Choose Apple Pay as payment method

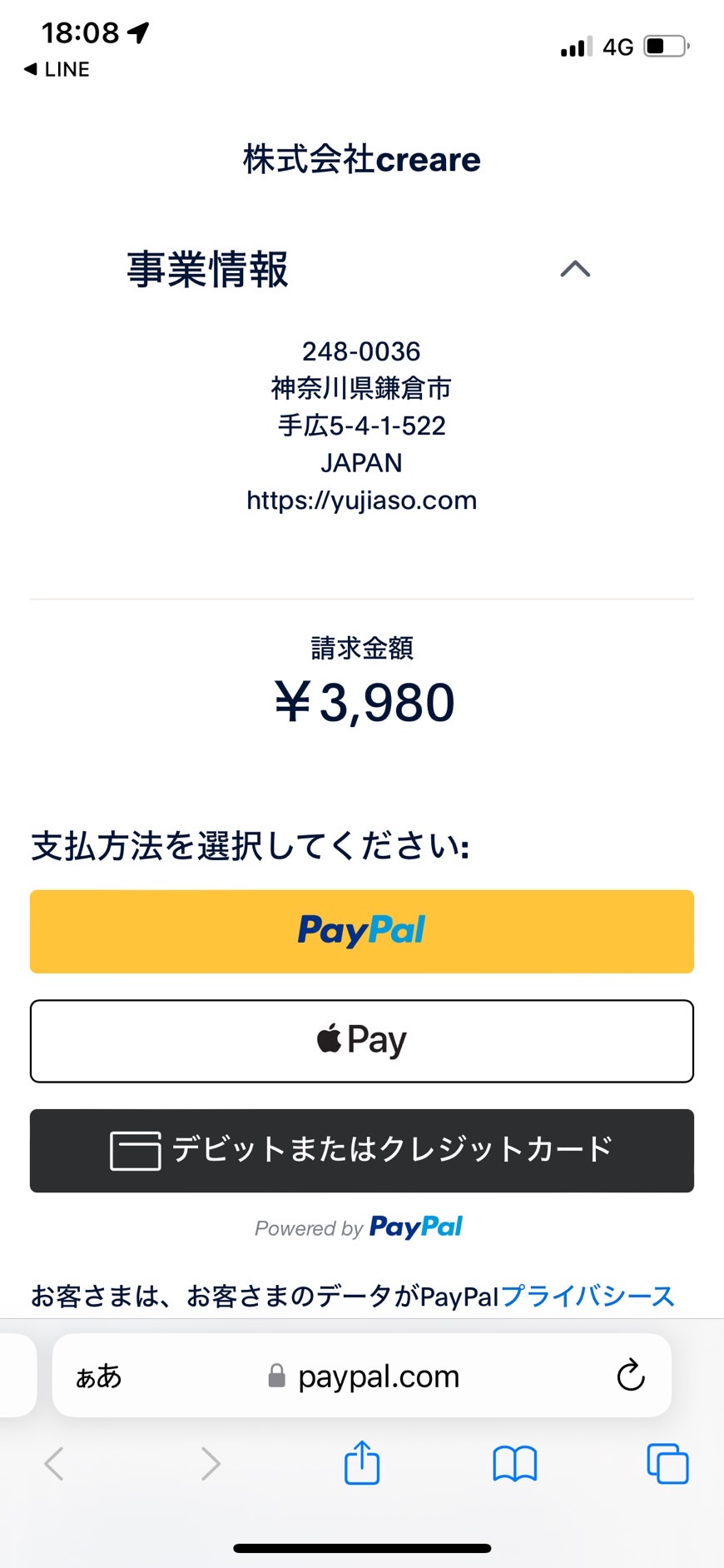pyautogui.click(x=362, y=1041)
